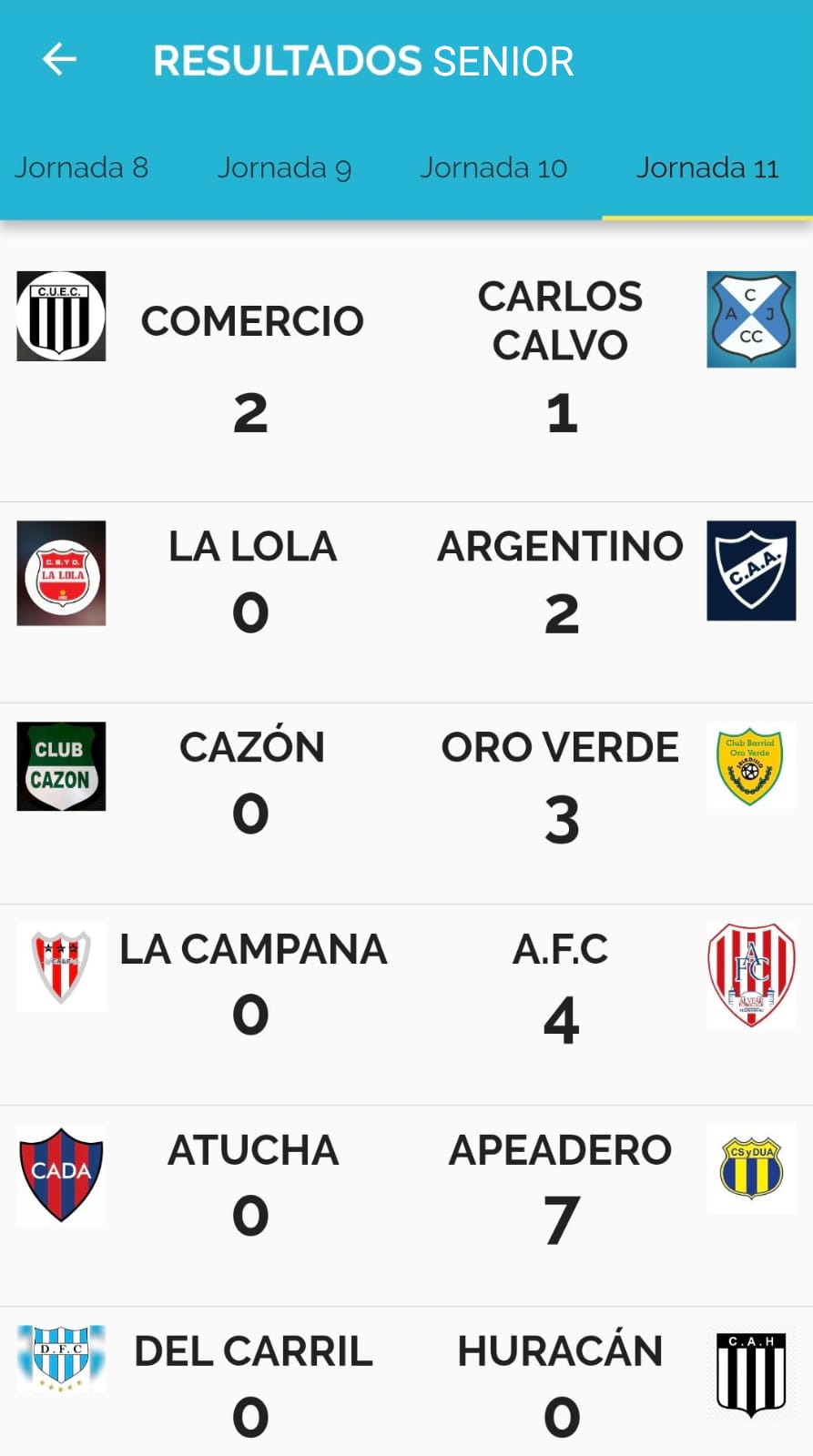Image resolution: width=813 pixels, height=1456 pixels.
Task: Switch to the Jornada 9 tab
Action: tap(284, 168)
